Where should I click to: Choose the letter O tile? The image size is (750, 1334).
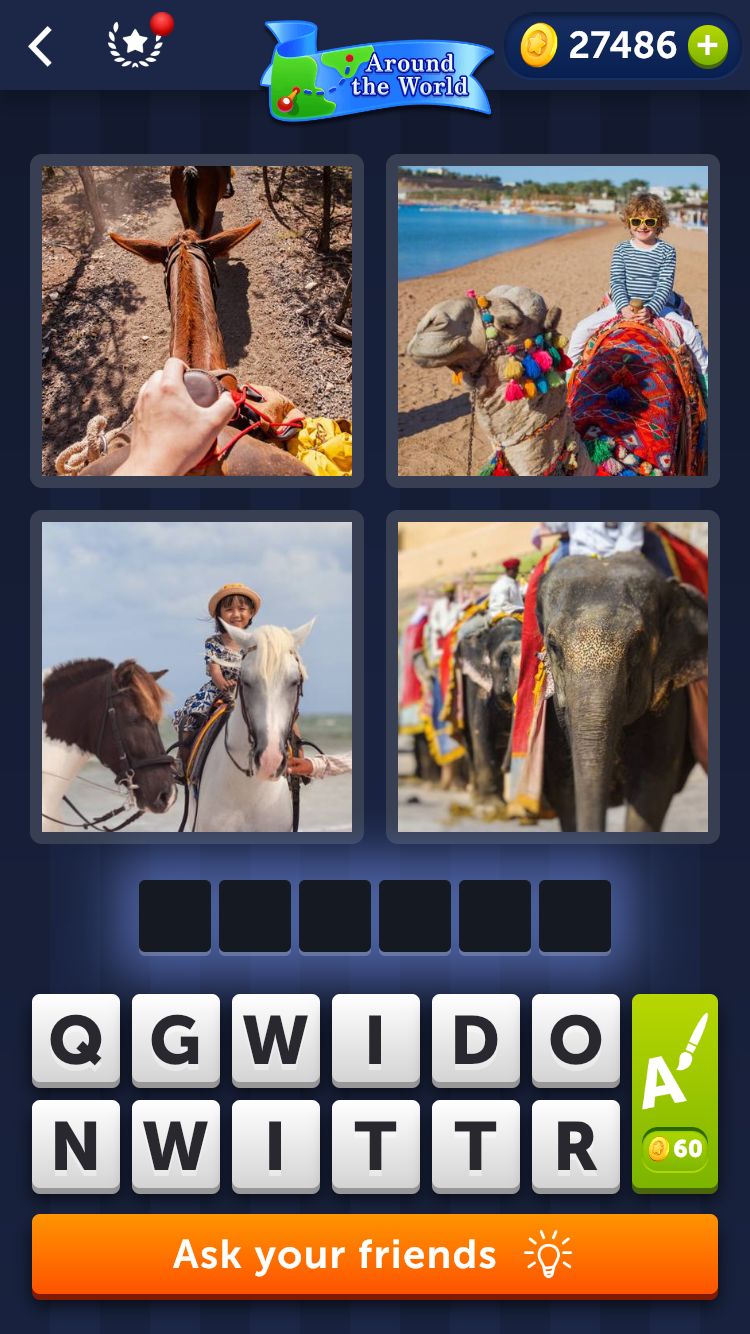coord(576,1040)
